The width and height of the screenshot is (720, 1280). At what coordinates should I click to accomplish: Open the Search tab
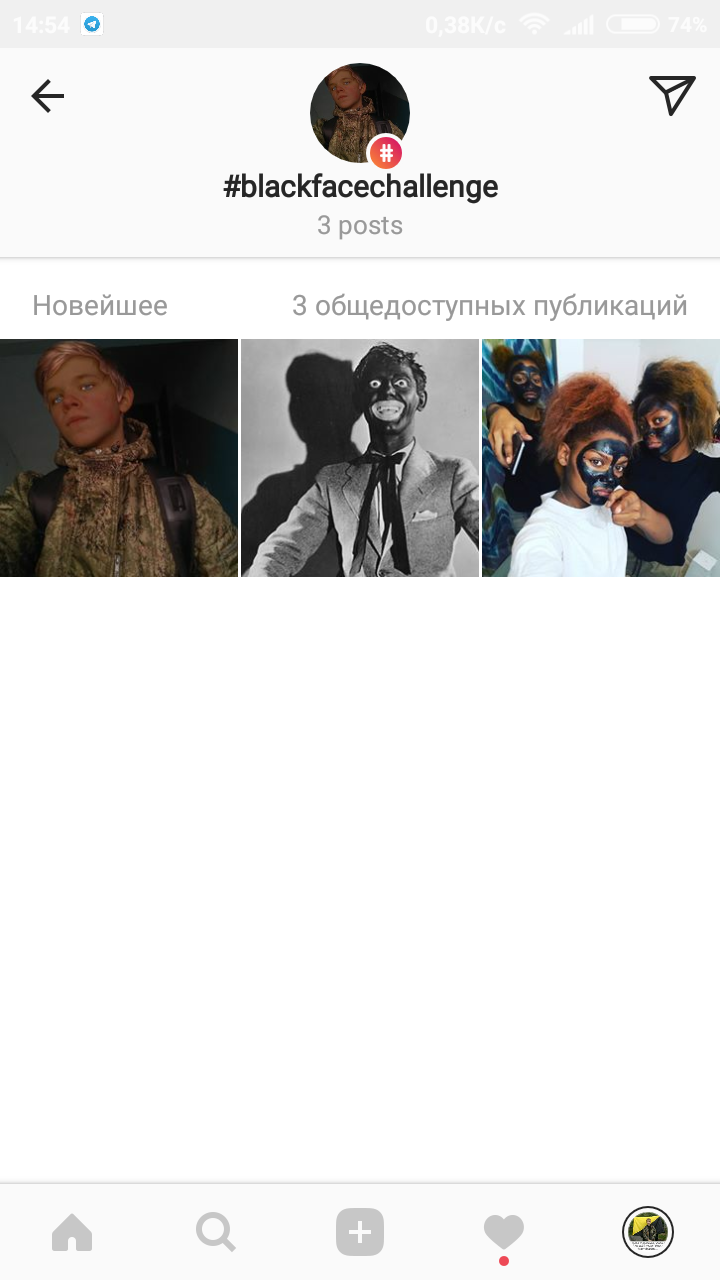coord(216,1232)
